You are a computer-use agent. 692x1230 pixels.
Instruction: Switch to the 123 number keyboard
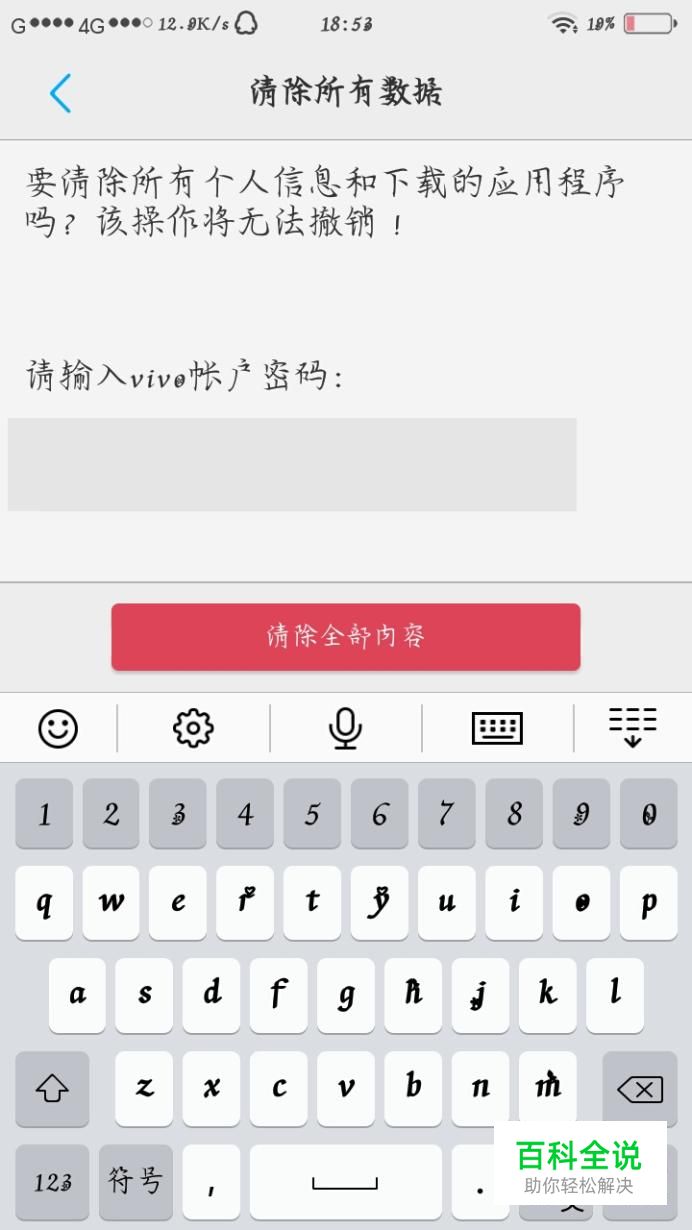pos(52,1182)
